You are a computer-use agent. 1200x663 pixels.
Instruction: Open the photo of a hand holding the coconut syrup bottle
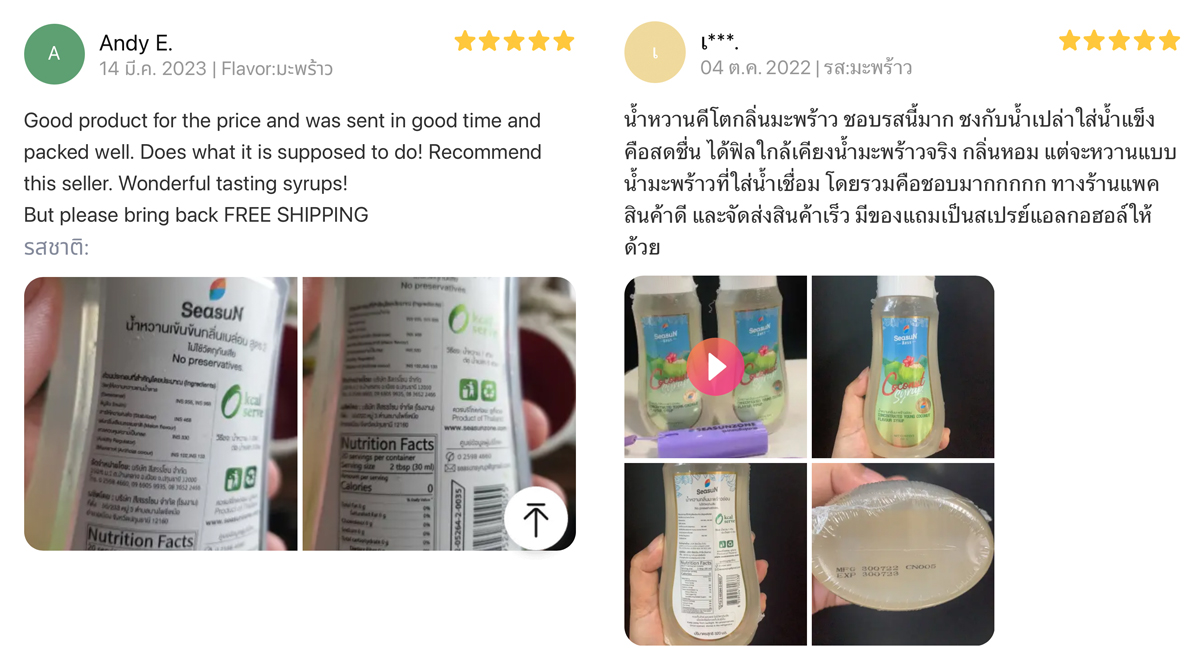pyautogui.click(x=902, y=366)
